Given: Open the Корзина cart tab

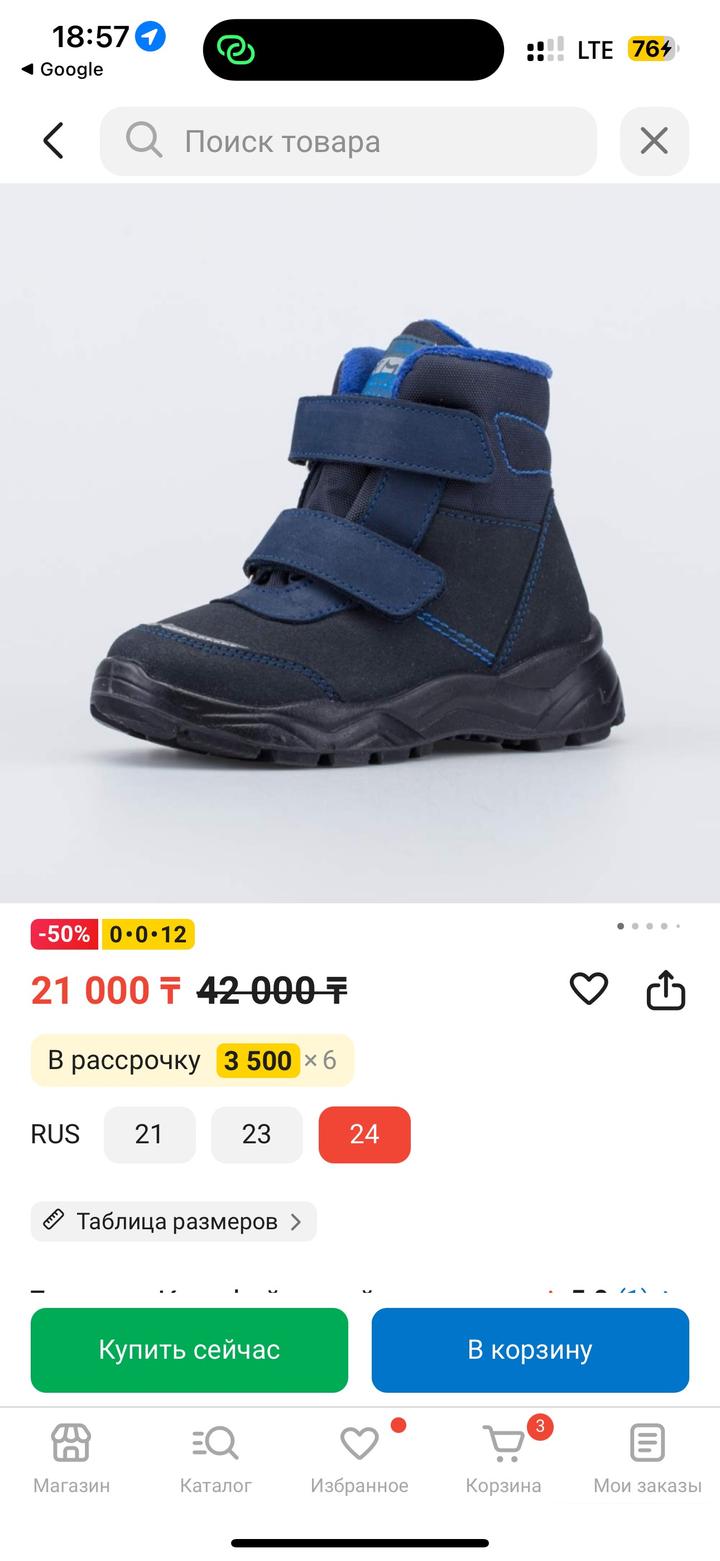Looking at the screenshot, I should 503,1458.
